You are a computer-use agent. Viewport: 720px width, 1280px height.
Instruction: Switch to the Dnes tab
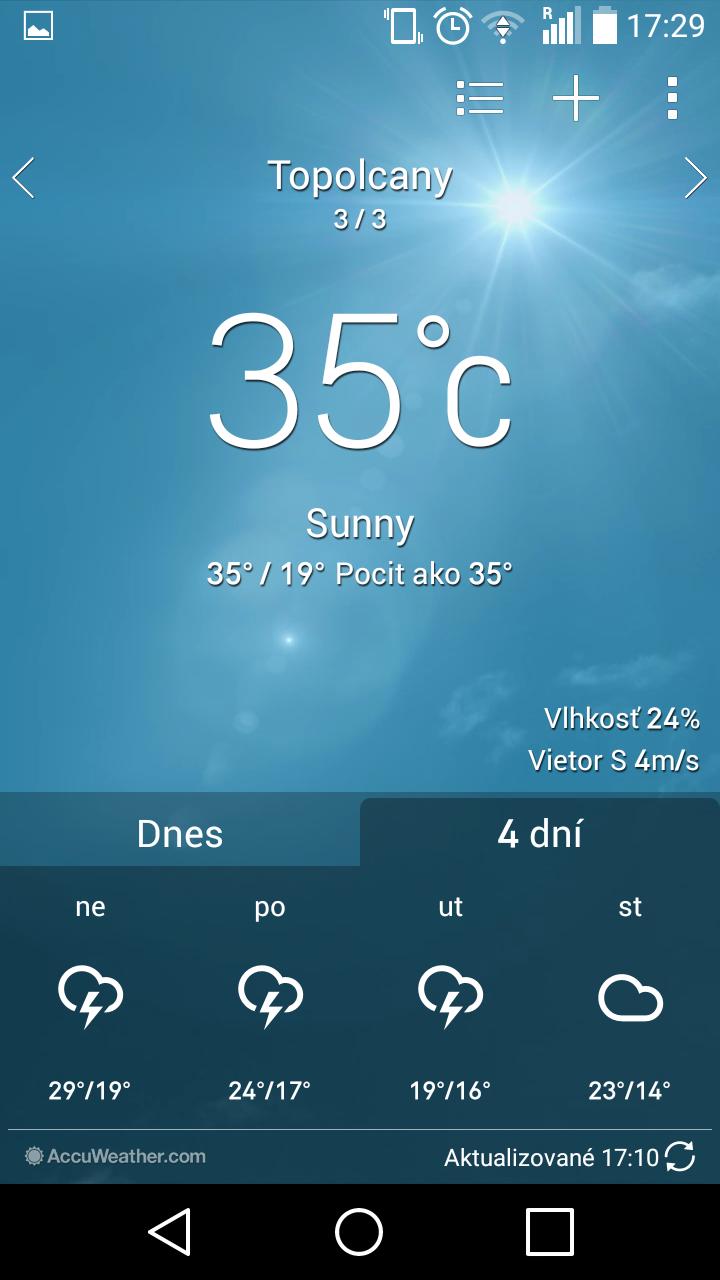180,834
